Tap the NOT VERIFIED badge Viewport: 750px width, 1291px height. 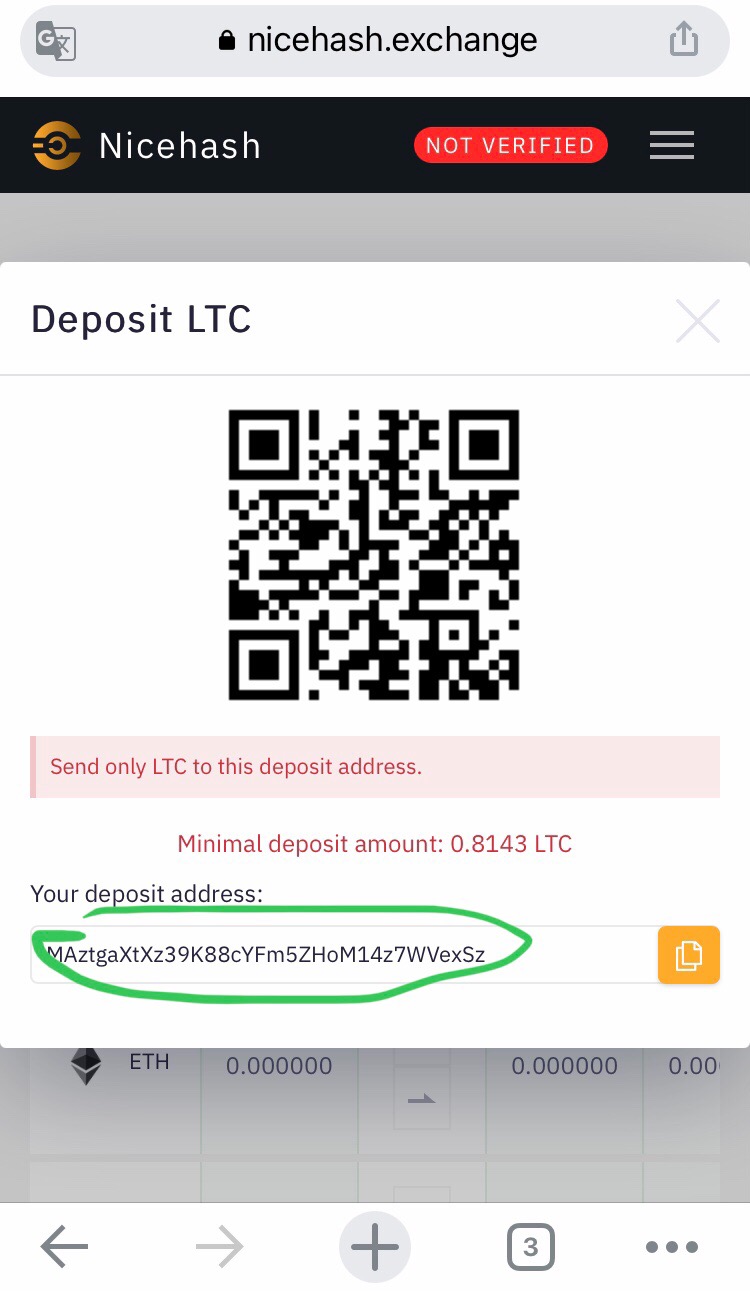tap(510, 145)
